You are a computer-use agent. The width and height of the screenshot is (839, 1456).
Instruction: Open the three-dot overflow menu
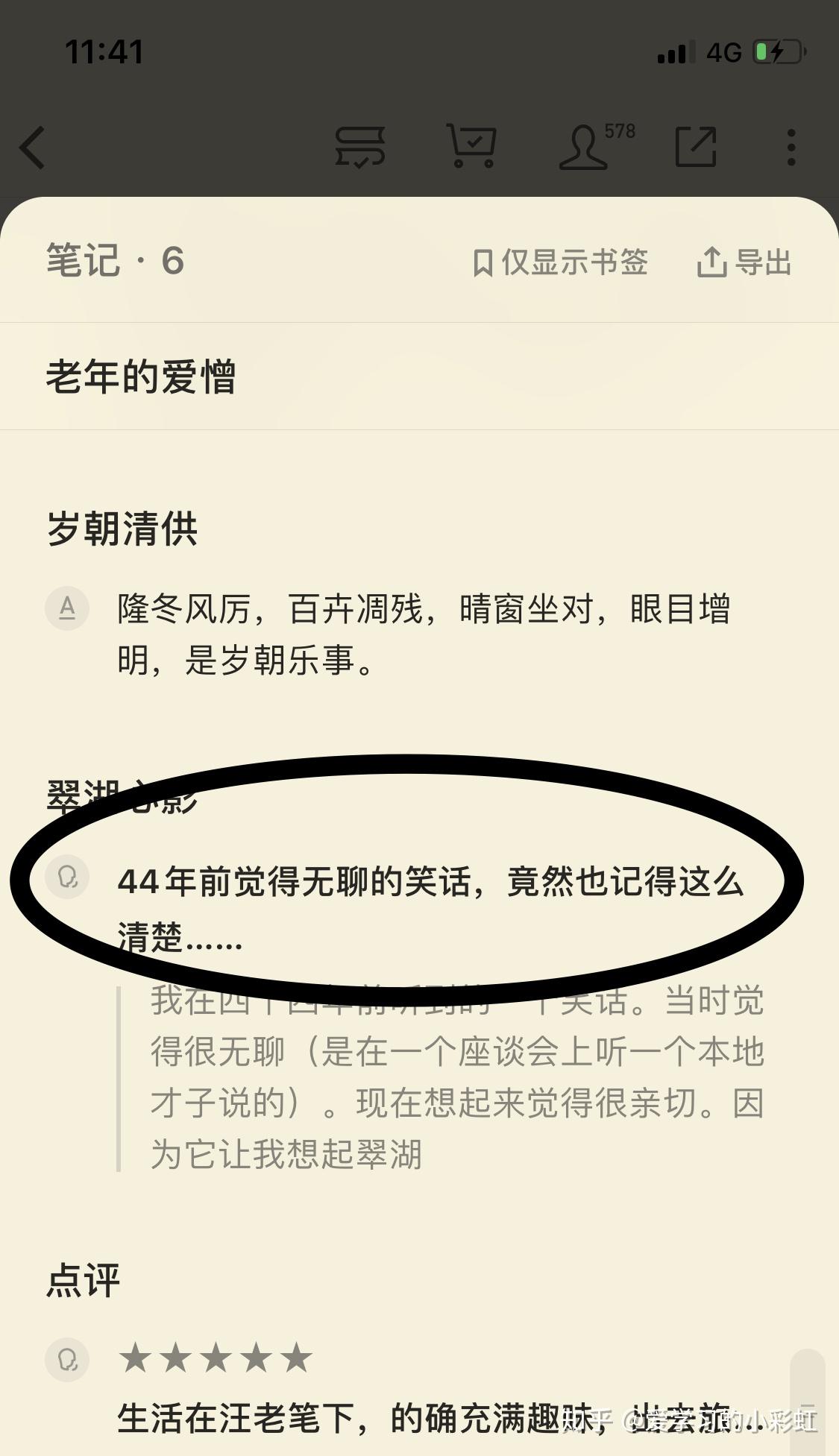791,147
